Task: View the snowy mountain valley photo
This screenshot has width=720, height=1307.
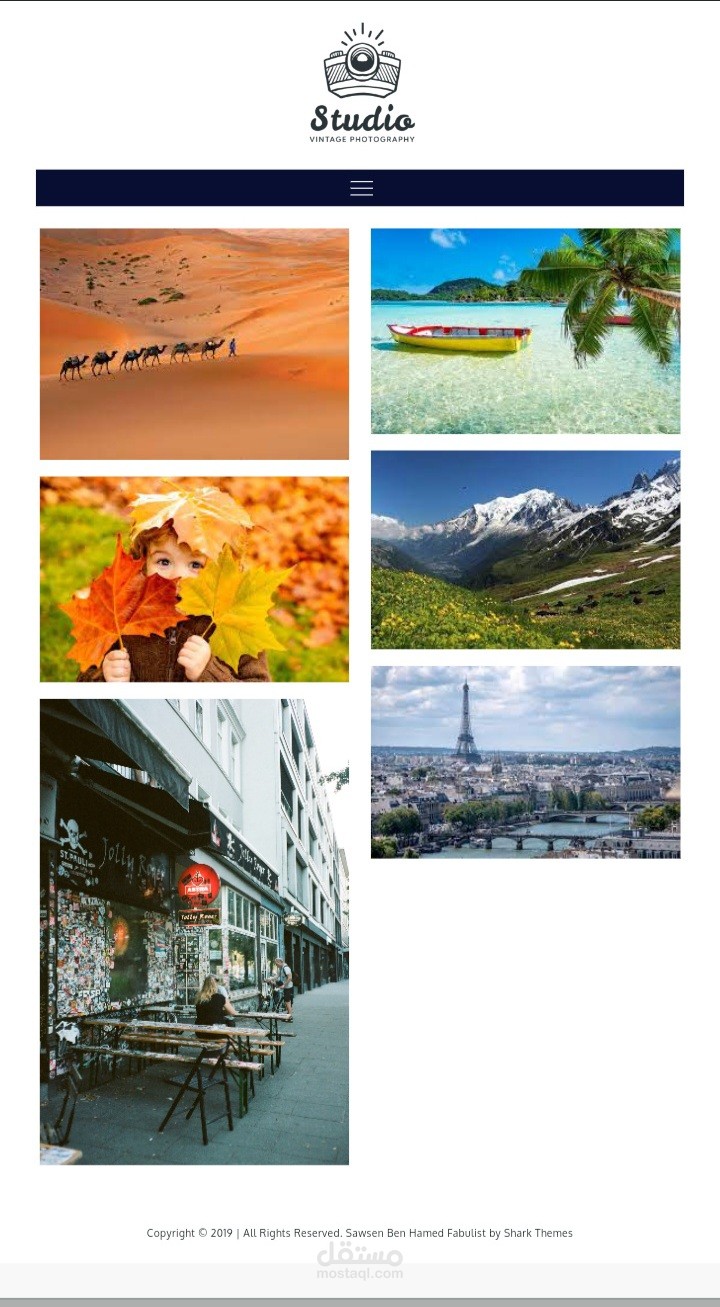Action: pyautogui.click(x=525, y=549)
